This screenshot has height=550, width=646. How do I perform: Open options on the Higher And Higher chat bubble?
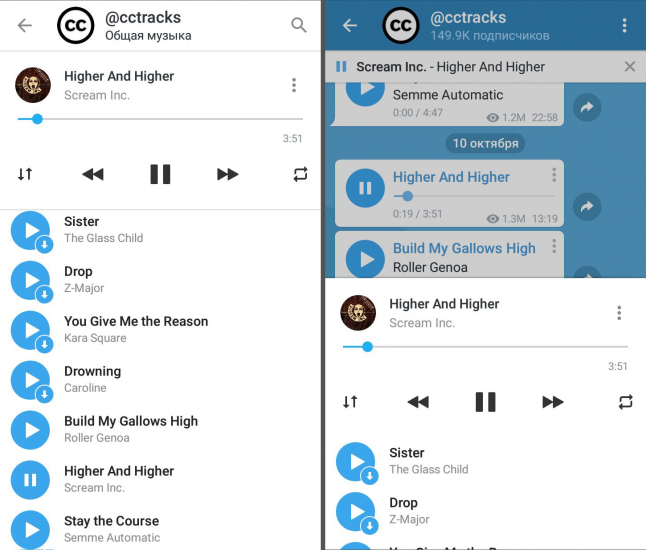[554, 175]
